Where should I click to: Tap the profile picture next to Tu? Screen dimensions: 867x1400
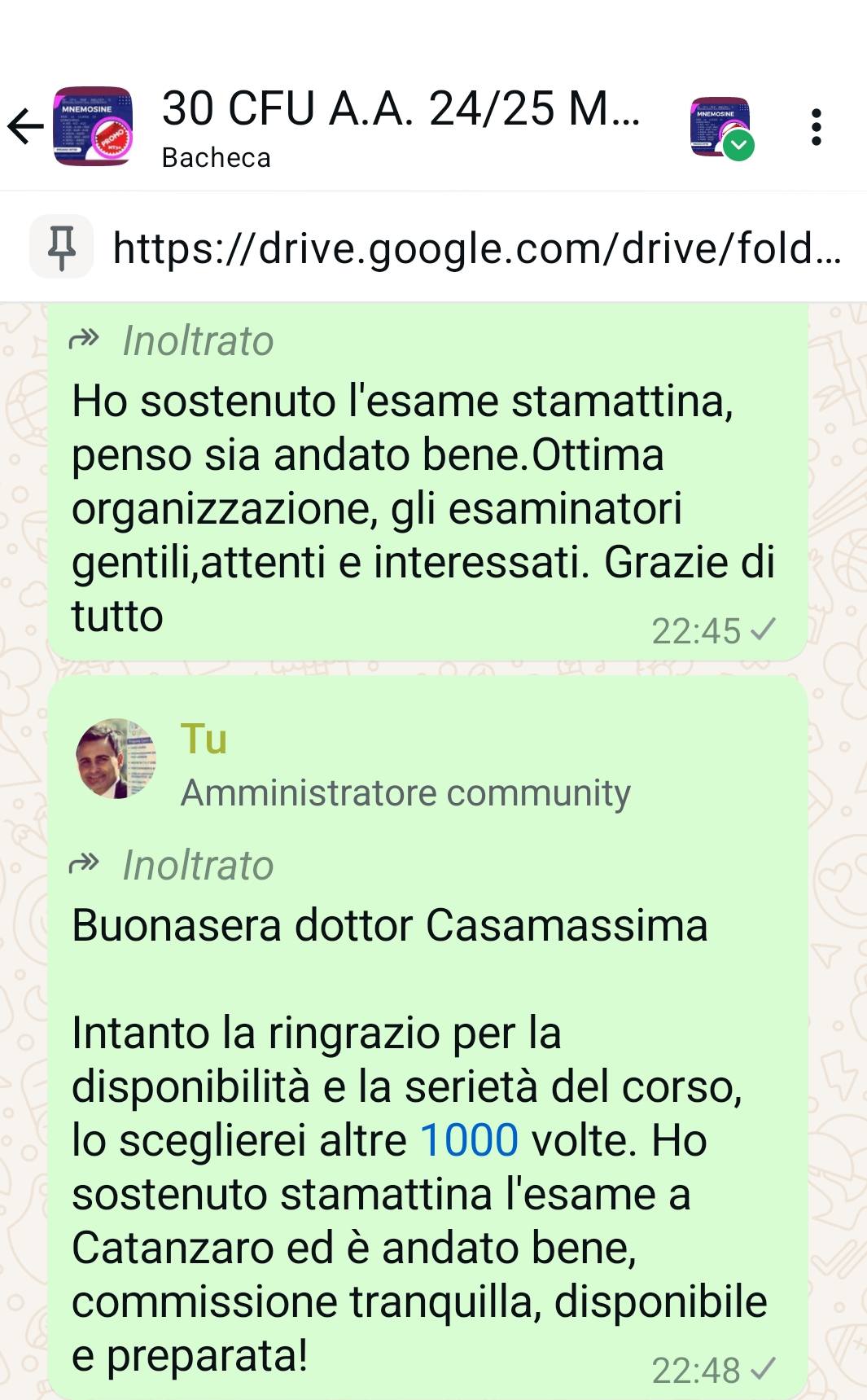[x=116, y=758]
